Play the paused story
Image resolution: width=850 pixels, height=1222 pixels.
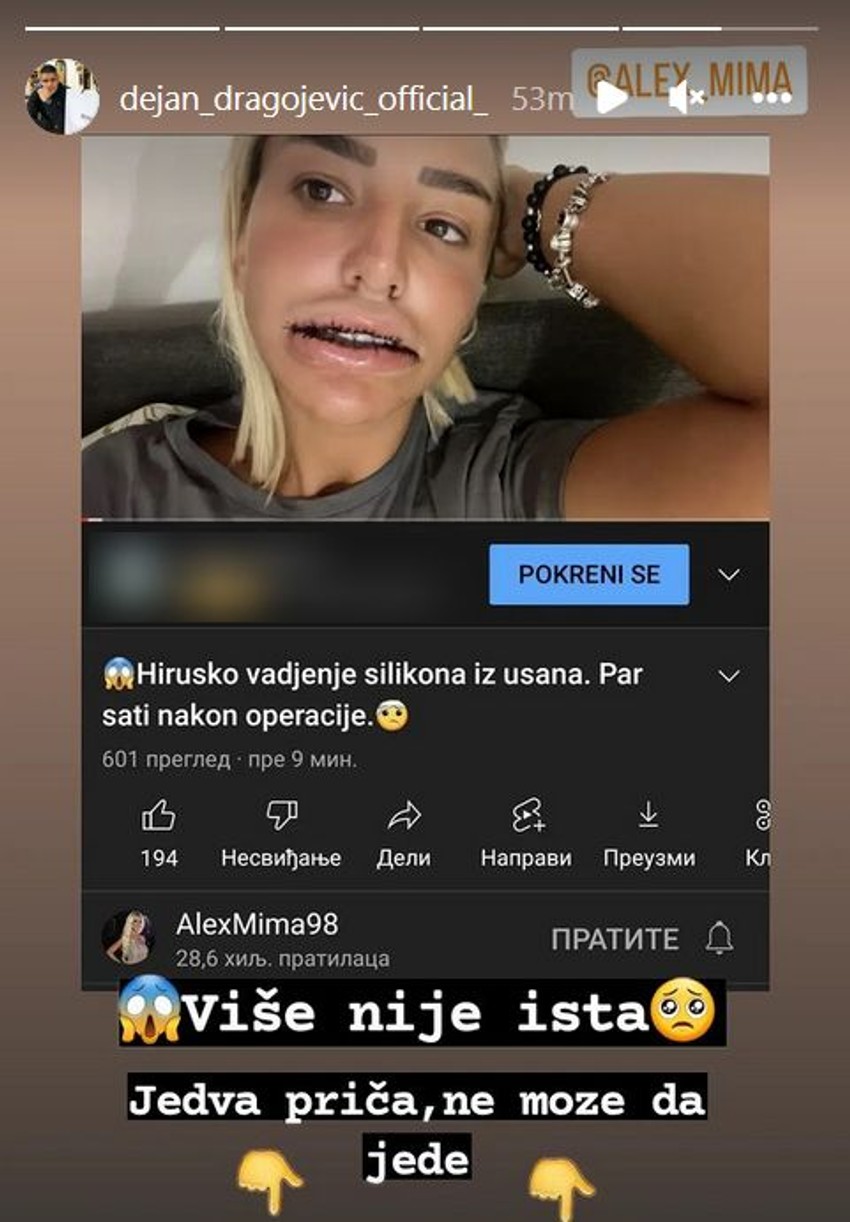pos(611,97)
